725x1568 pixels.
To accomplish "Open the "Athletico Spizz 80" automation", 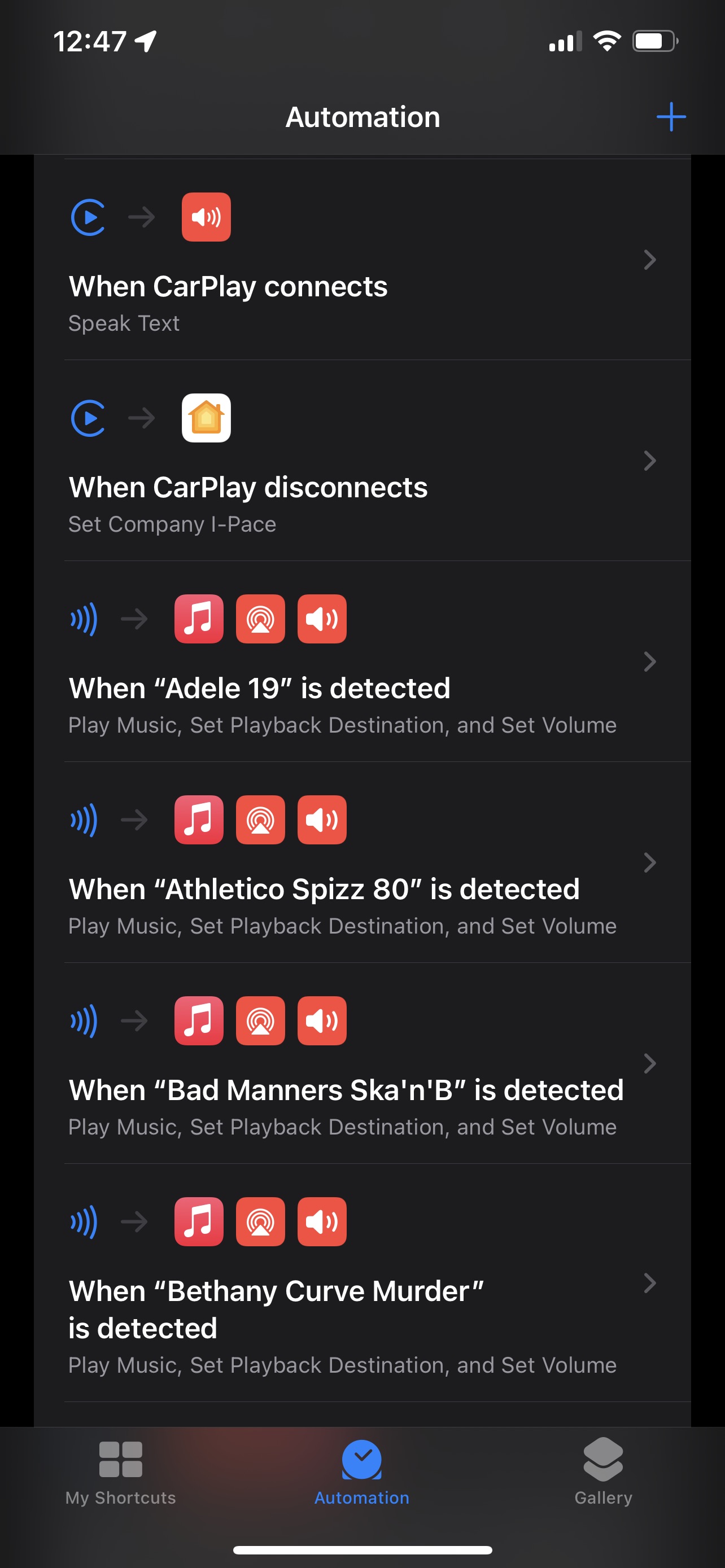I will click(362, 862).
